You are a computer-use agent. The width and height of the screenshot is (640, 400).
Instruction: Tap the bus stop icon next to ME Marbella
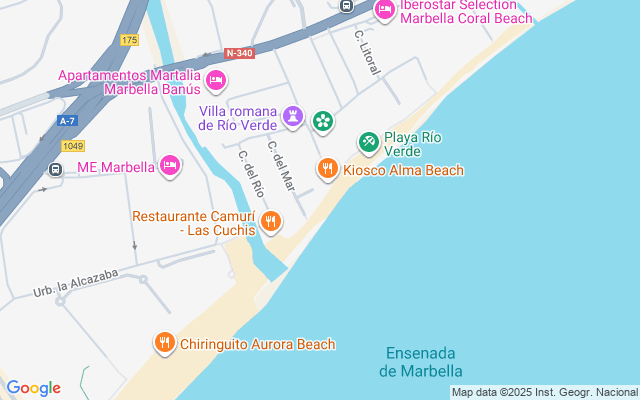[x=55, y=168]
